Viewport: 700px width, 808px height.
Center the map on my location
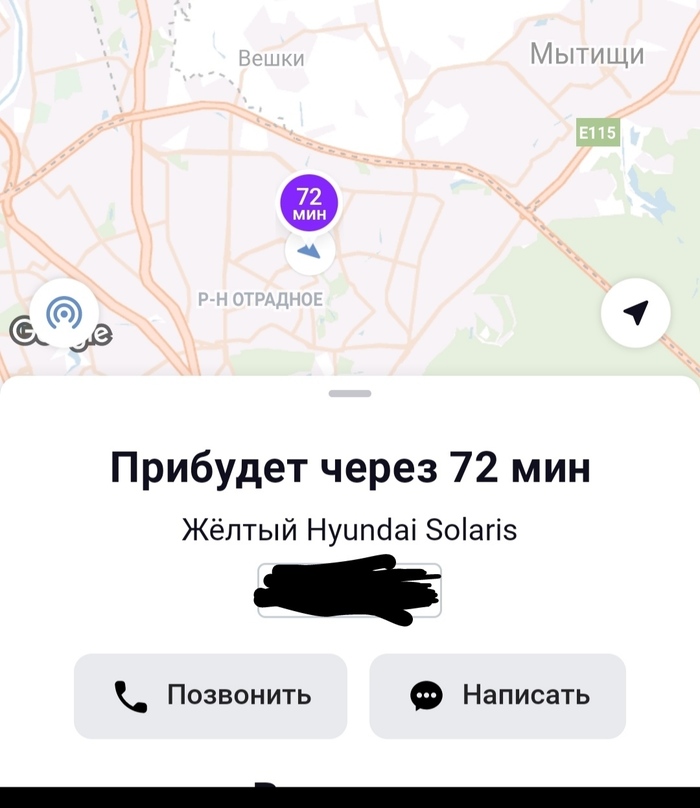tap(635, 313)
